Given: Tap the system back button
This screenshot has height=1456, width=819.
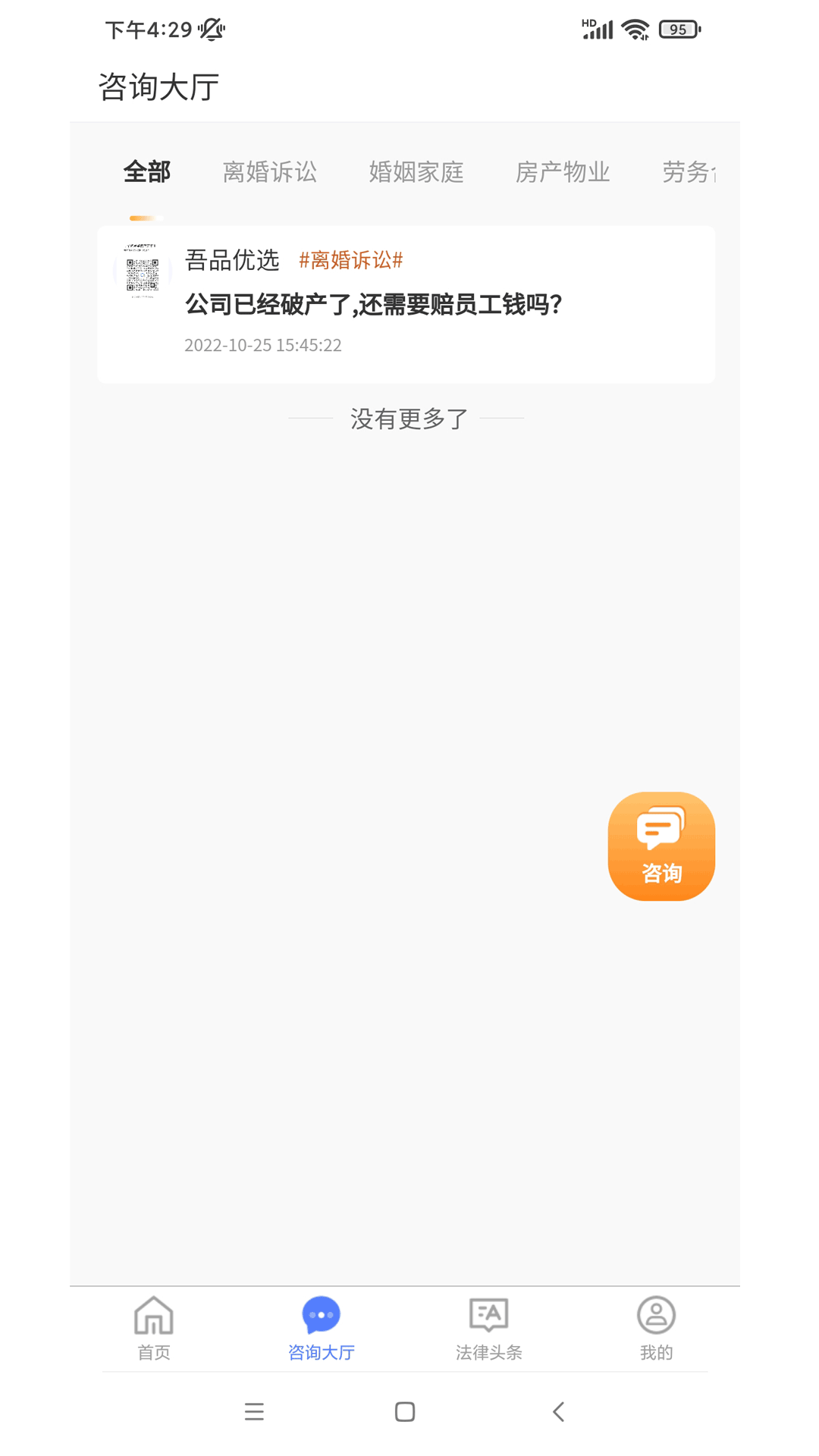Looking at the screenshot, I should (x=559, y=1411).
